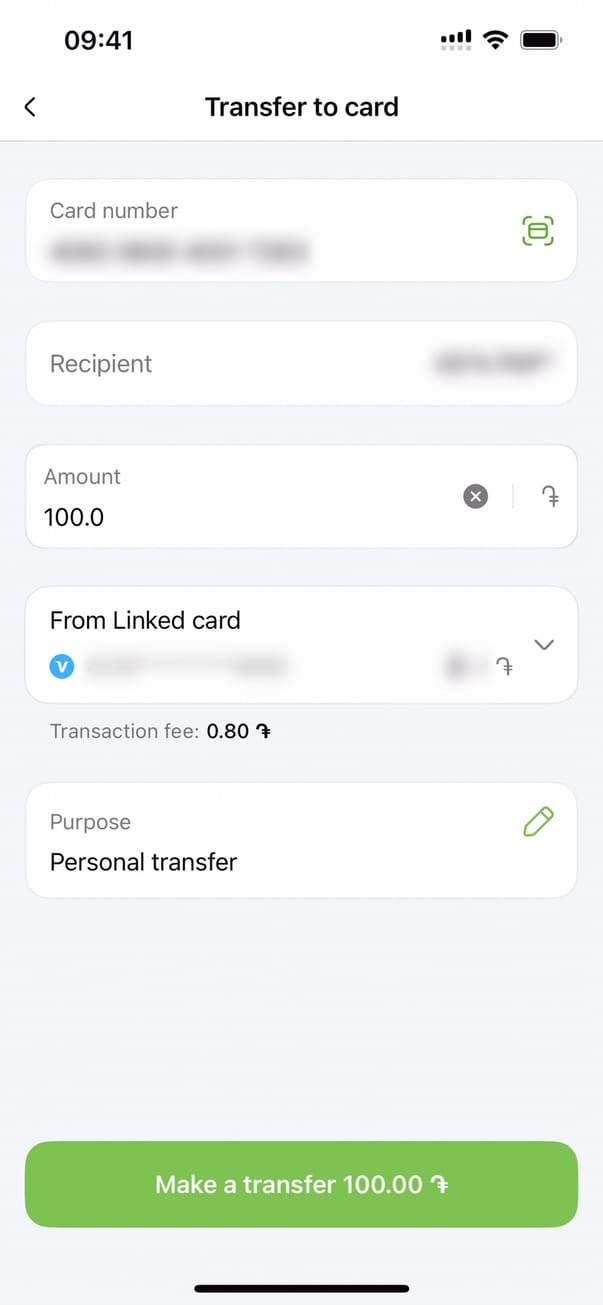Go back from Transfer to card

pos(30,107)
